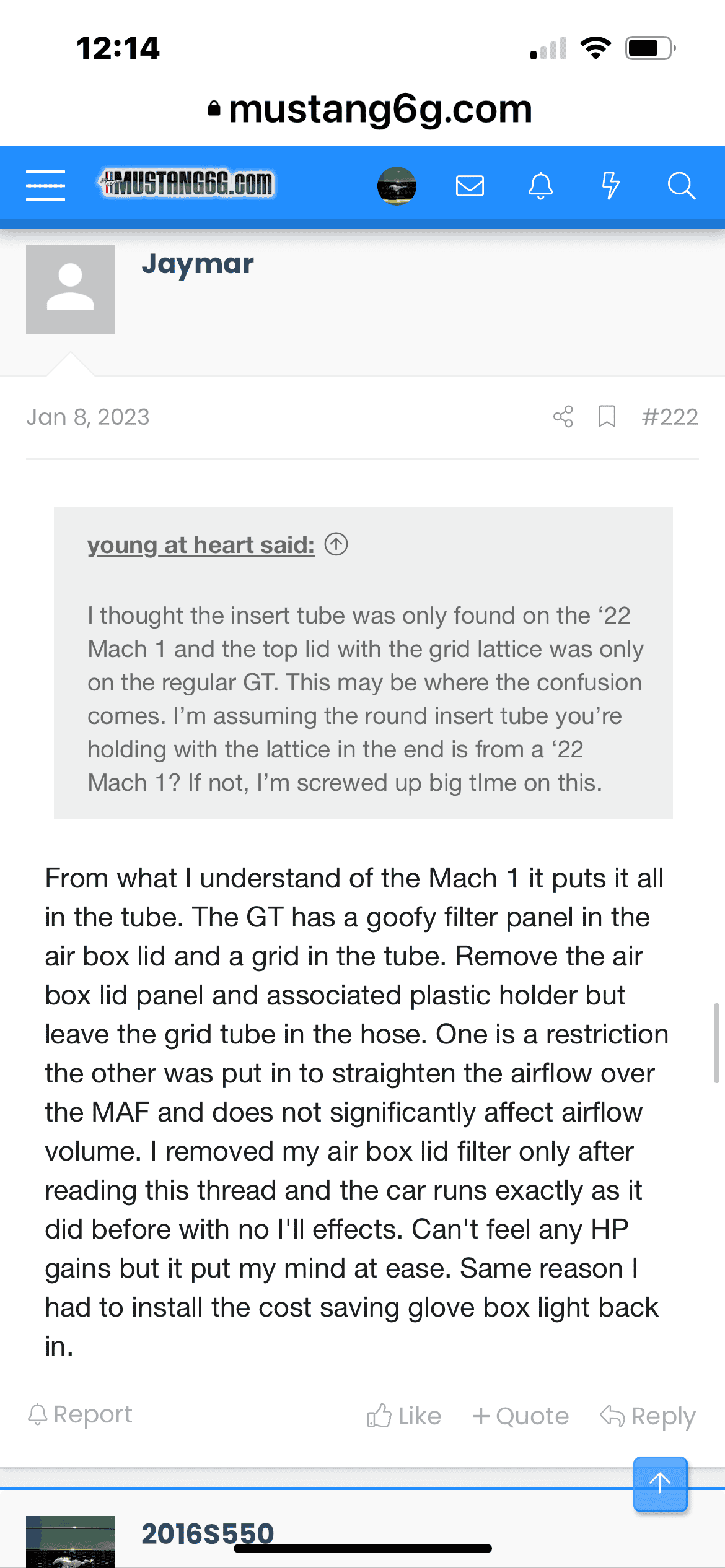
Task: Open the #222 post permalink
Action: point(670,417)
